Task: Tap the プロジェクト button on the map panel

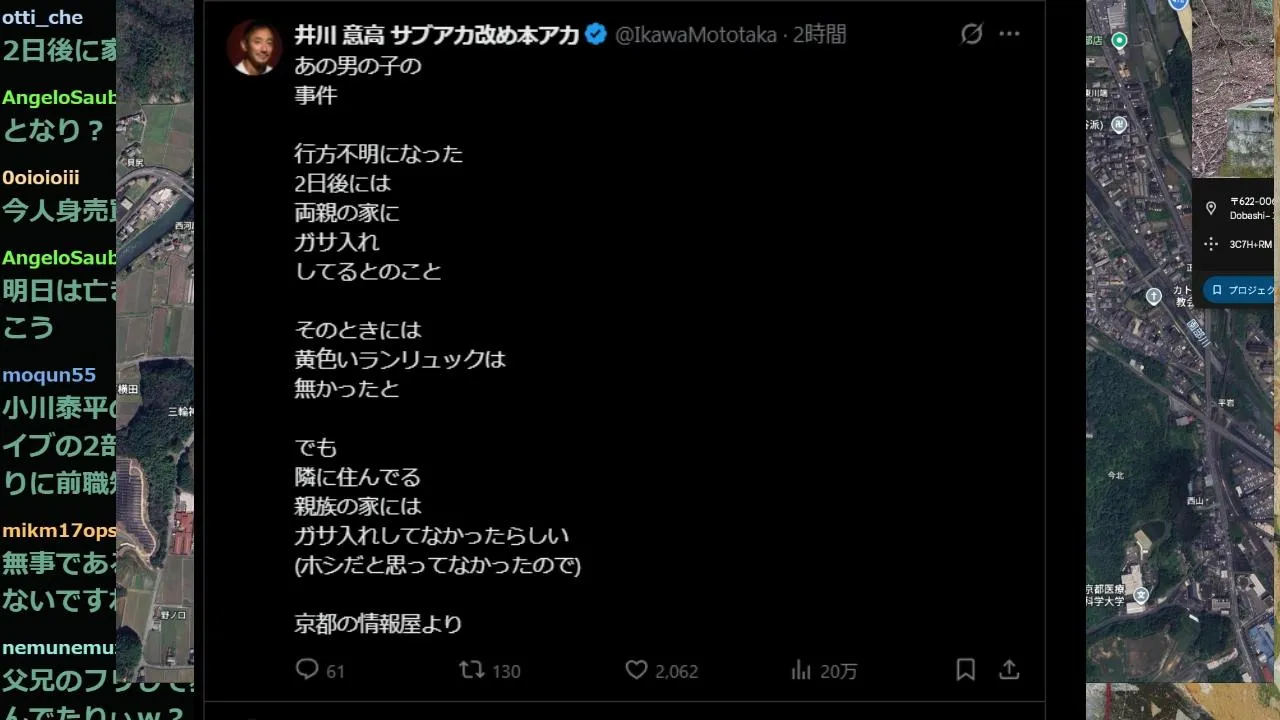Action: pyautogui.click(x=1243, y=290)
